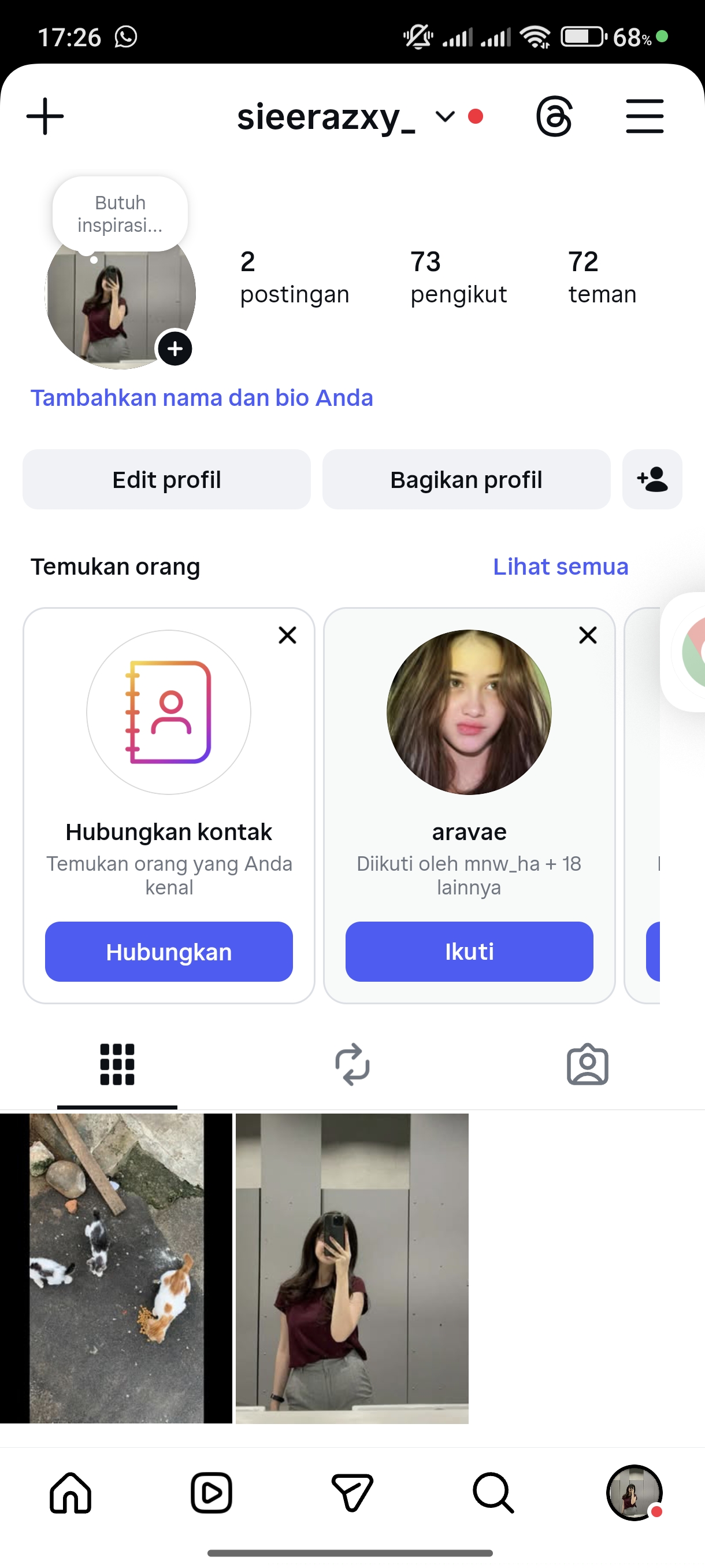Dismiss the Hubungkan kontak card
Screen dimensions: 705x1568
pos(287,635)
